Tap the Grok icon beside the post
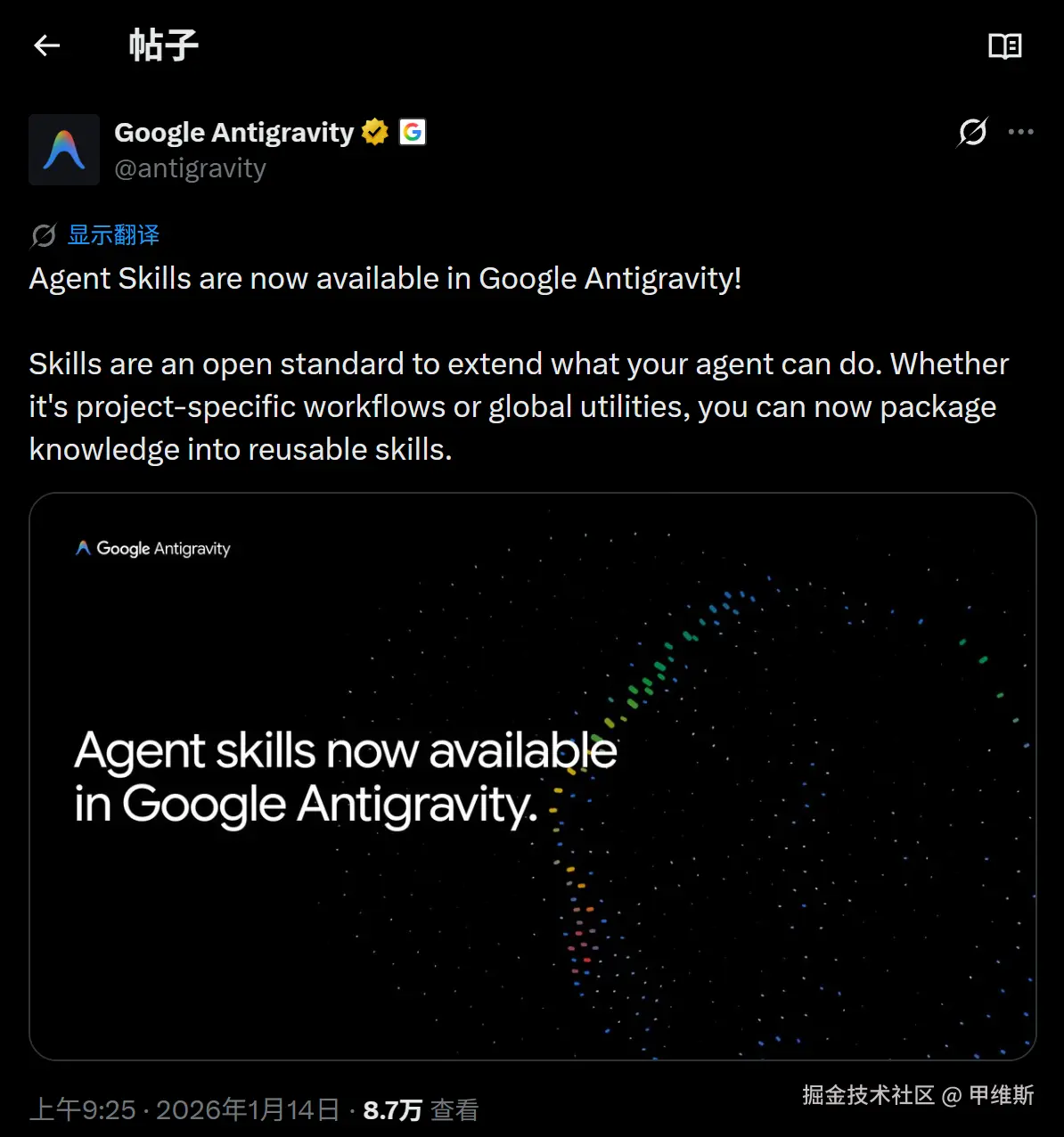 [x=972, y=132]
